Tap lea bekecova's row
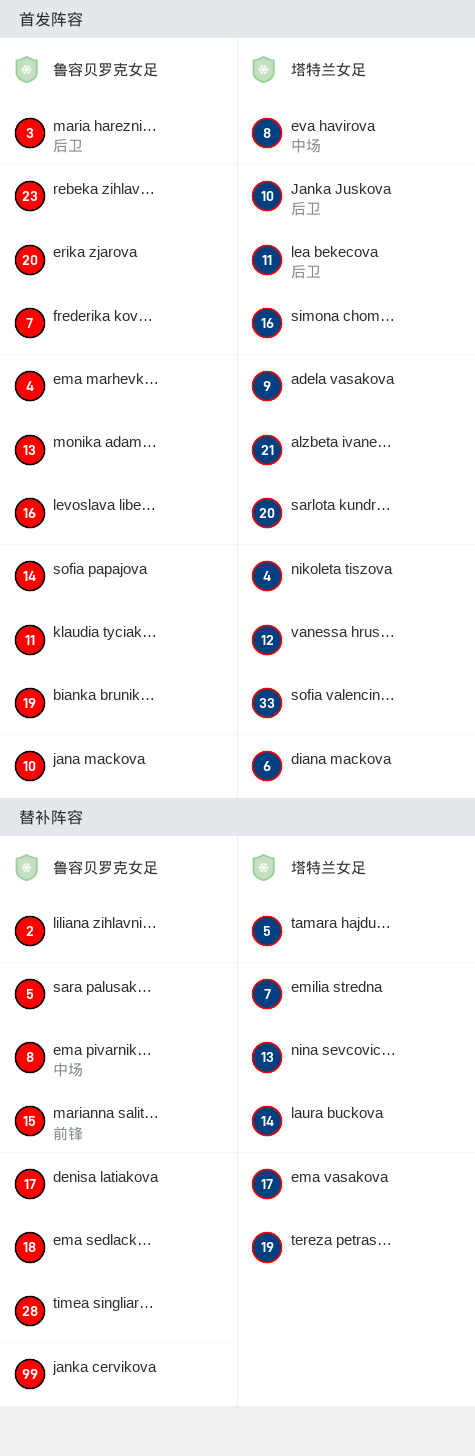The width and height of the screenshot is (475, 1456). 356,260
